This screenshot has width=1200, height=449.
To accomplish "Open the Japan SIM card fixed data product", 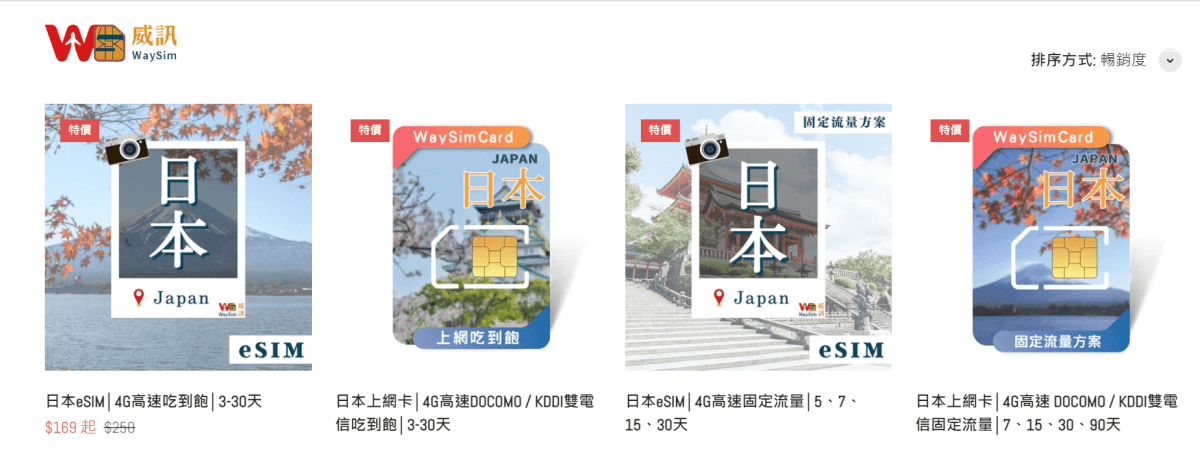I will [1048, 237].
